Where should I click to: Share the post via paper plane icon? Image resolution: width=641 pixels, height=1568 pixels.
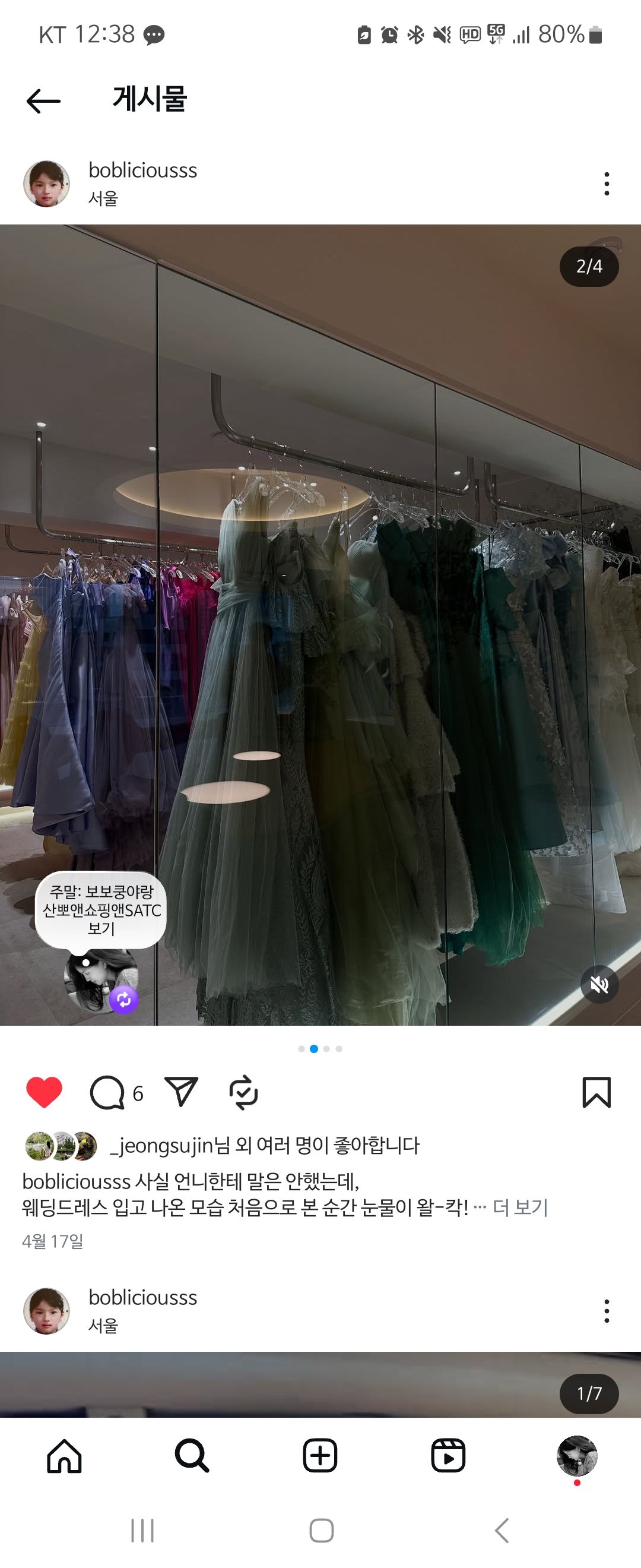point(181,1092)
